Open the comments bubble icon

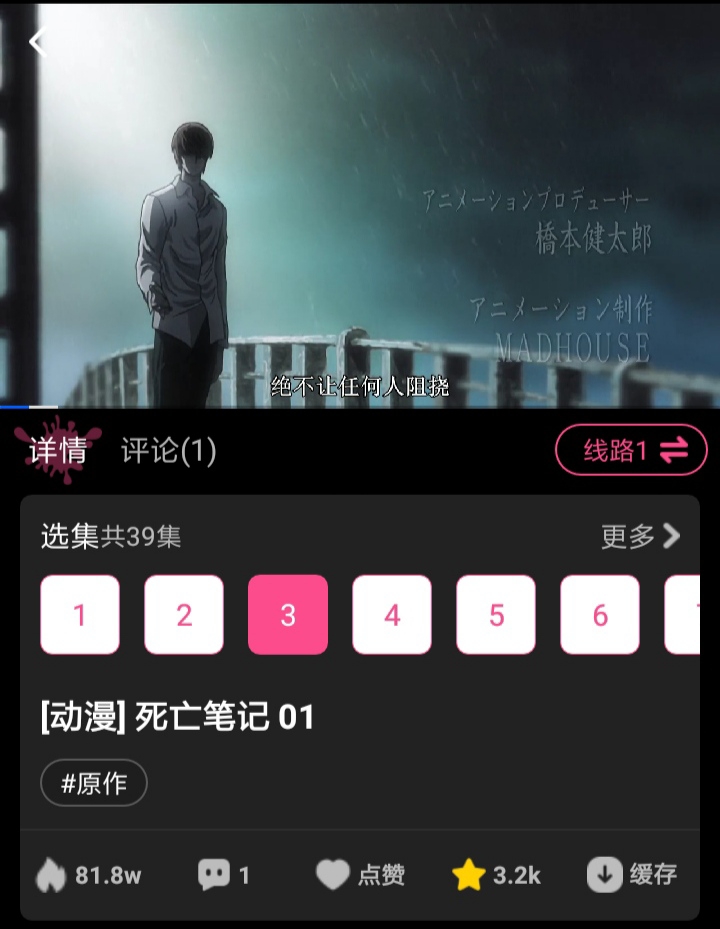[x=214, y=876]
